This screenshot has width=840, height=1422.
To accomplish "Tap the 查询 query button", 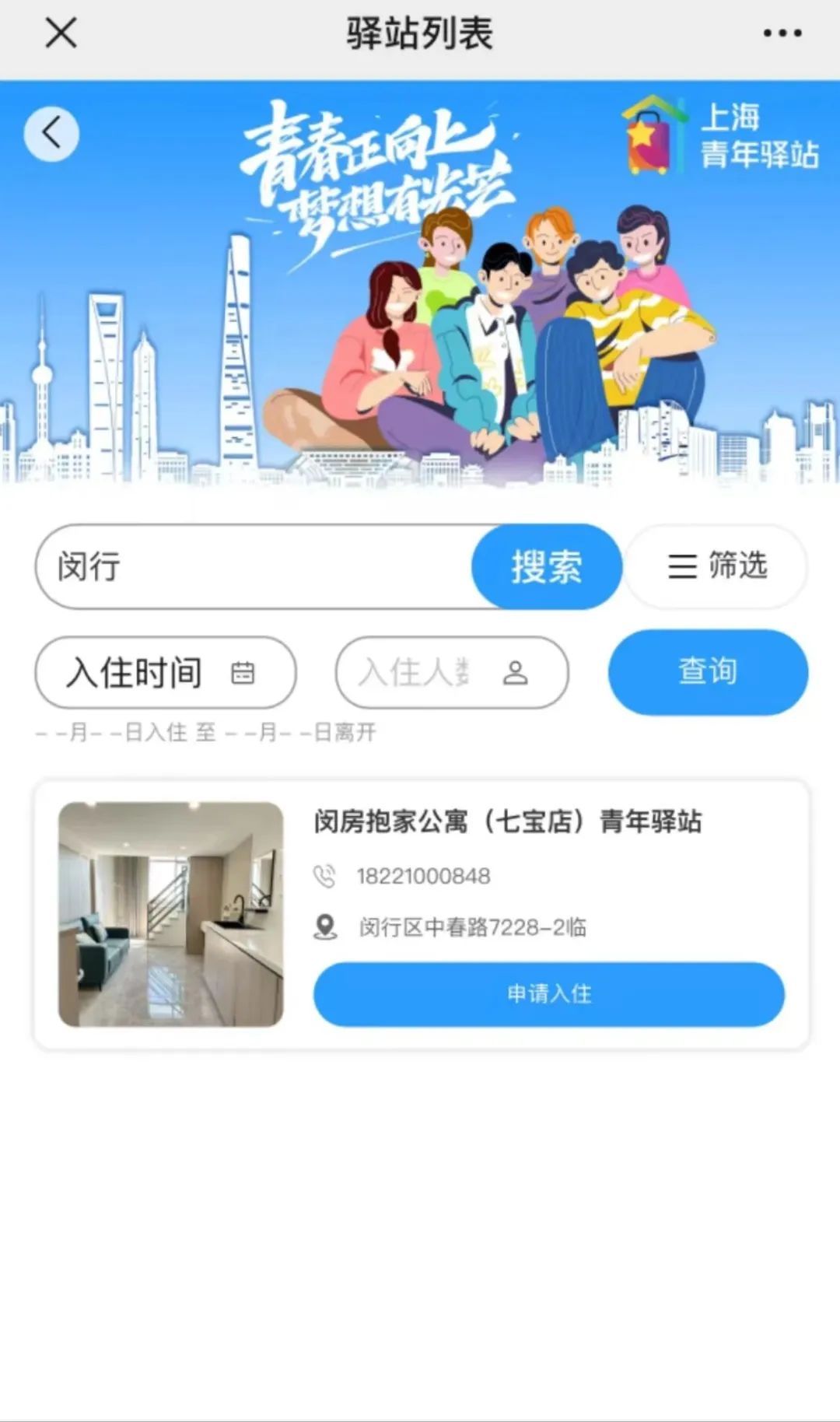I will [708, 671].
